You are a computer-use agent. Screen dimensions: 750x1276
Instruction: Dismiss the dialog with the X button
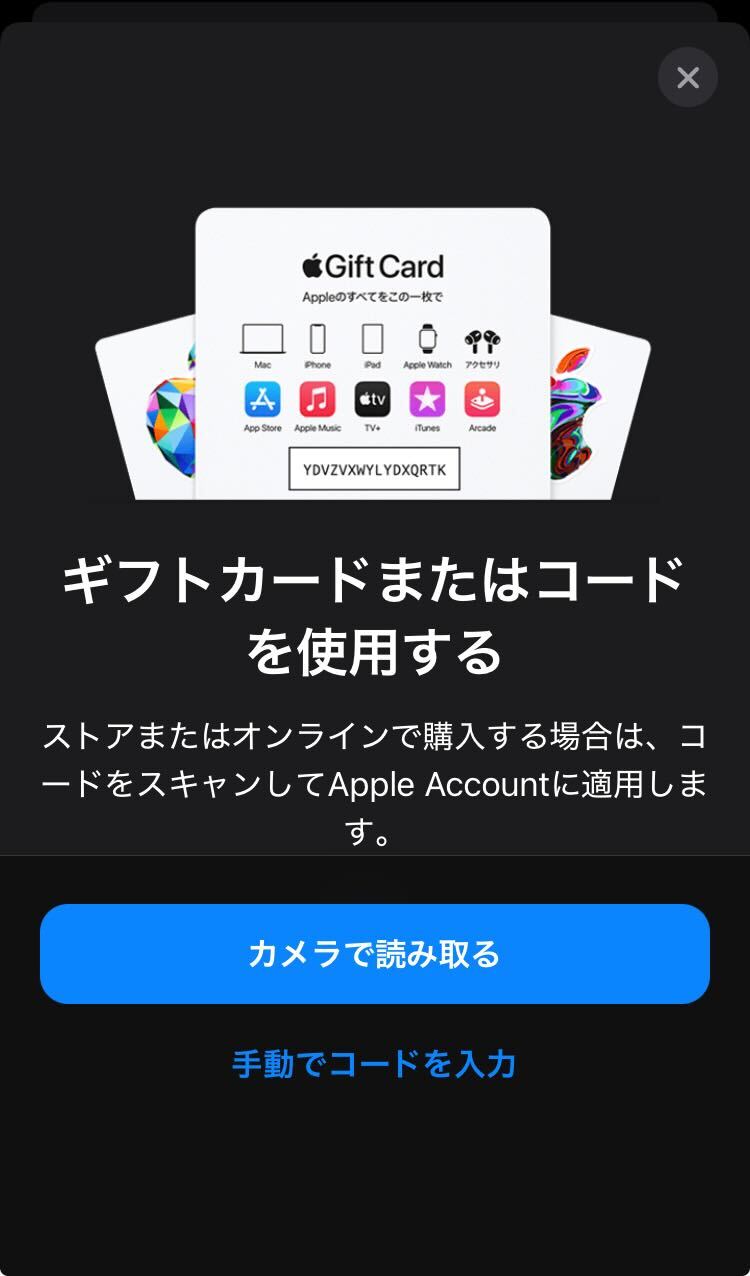tap(687, 77)
